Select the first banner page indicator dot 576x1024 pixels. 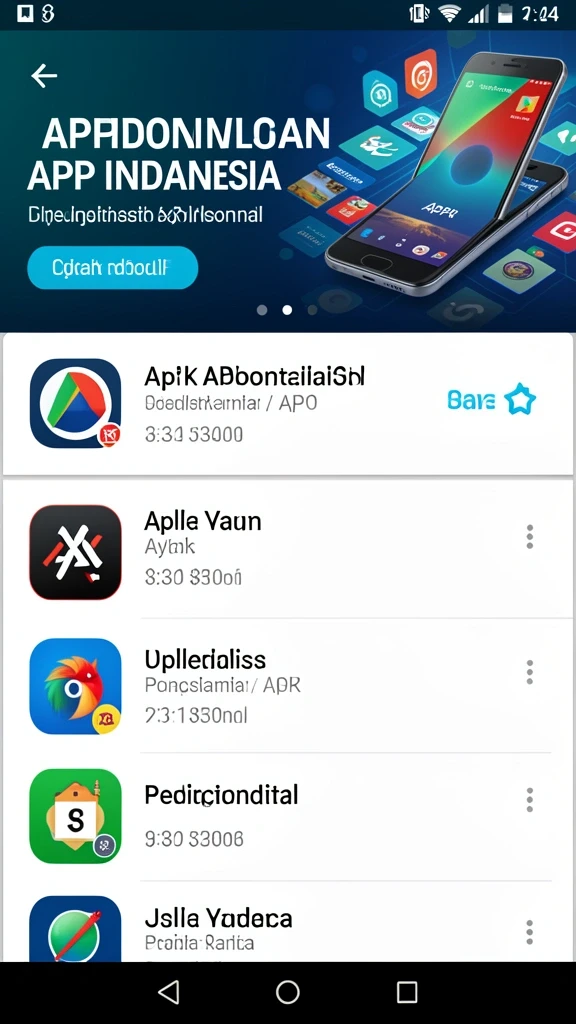(x=262, y=310)
